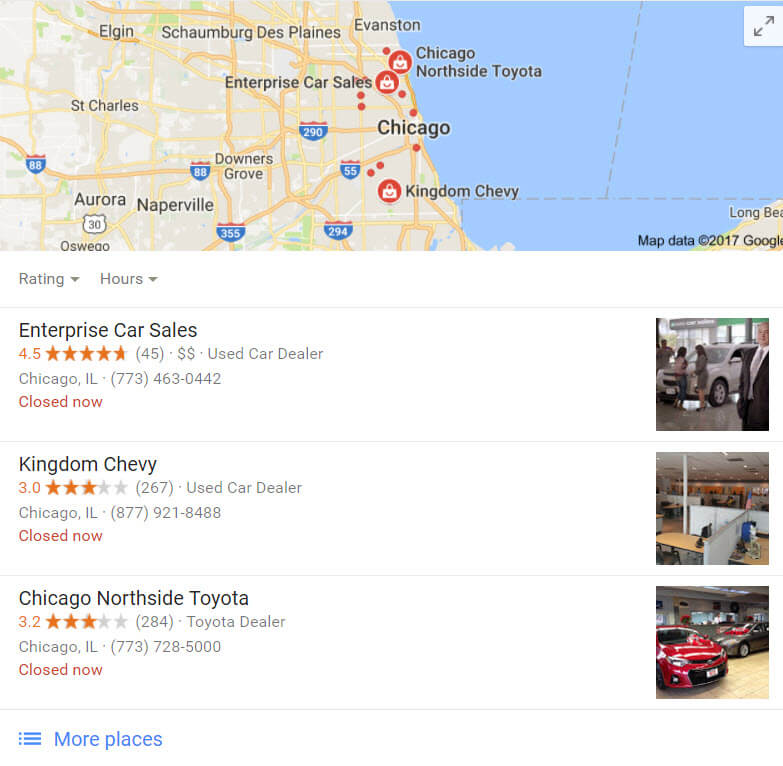Screen dimensions: 783x766
Task: Select the Kingdom Chevy pin on map
Action: point(390,190)
